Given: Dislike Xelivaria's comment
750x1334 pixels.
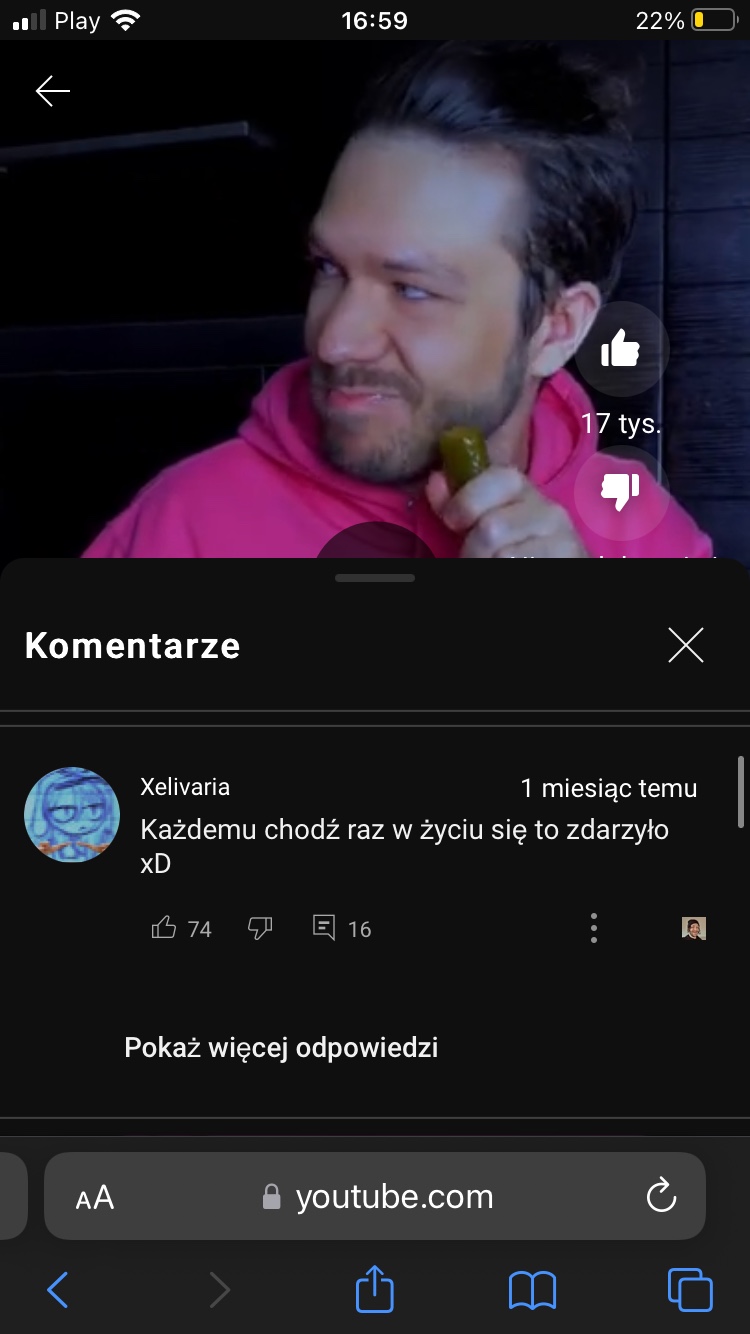Looking at the screenshot, I should (260, 928).
